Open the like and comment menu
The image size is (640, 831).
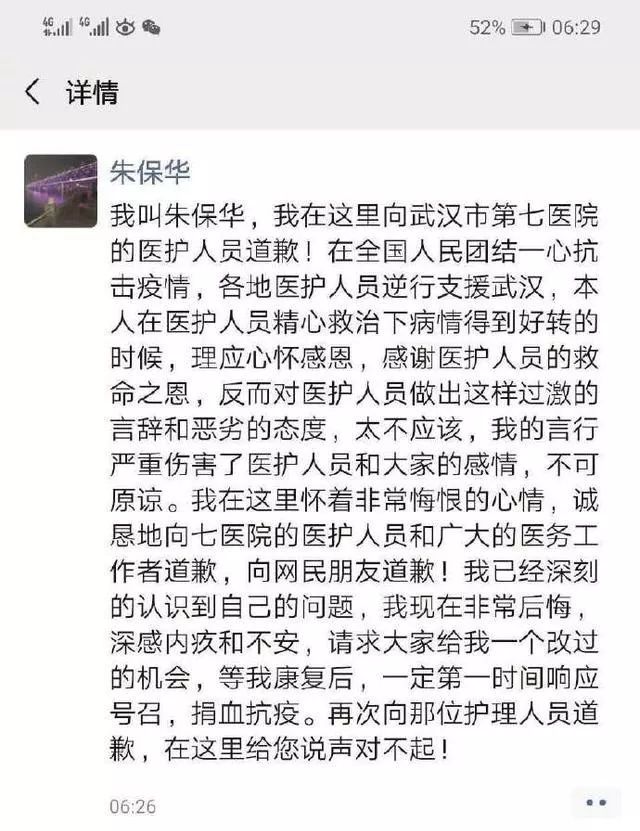coord(598,803)
